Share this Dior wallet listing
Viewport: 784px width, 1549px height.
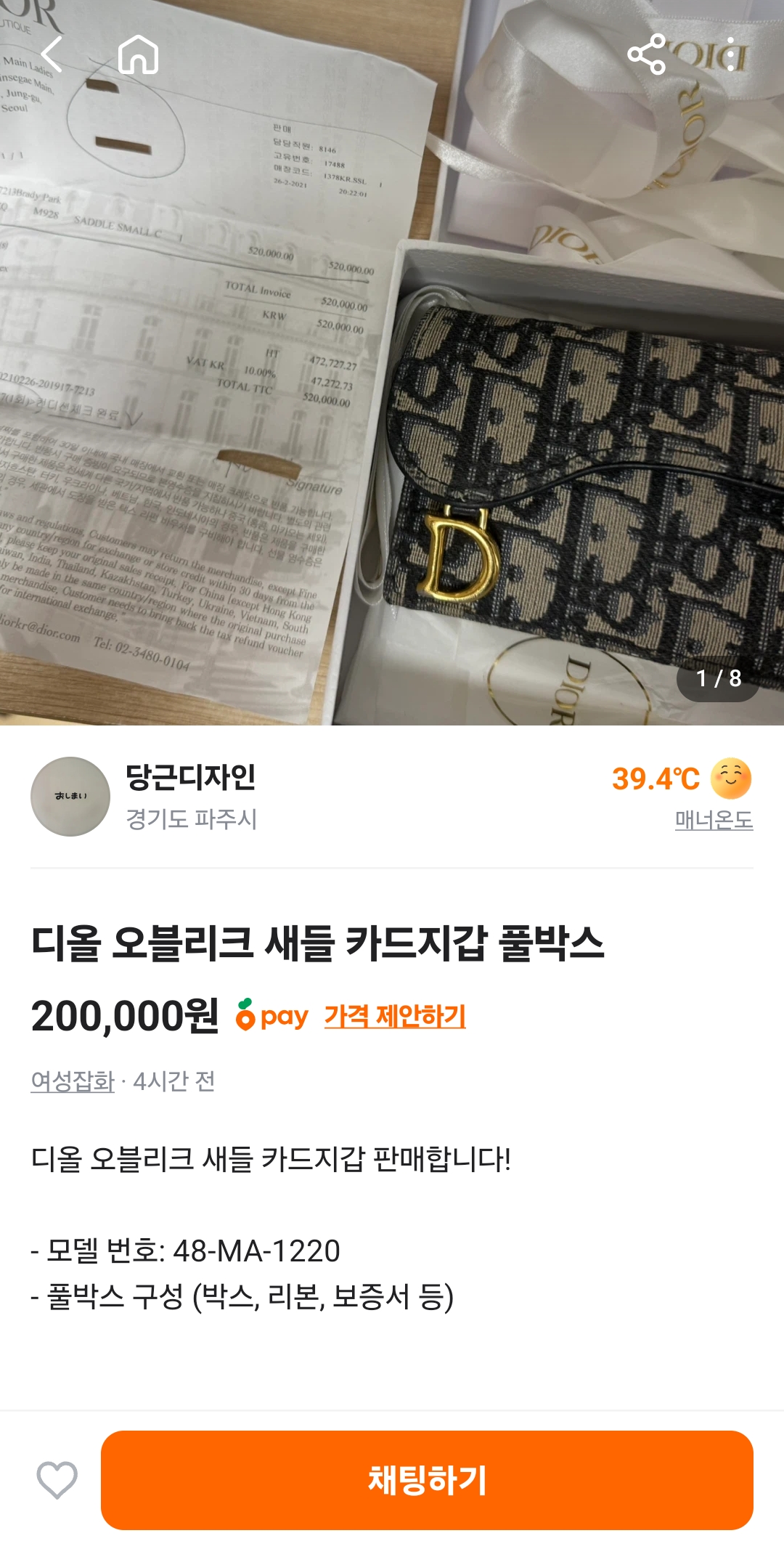coord(646,54)
